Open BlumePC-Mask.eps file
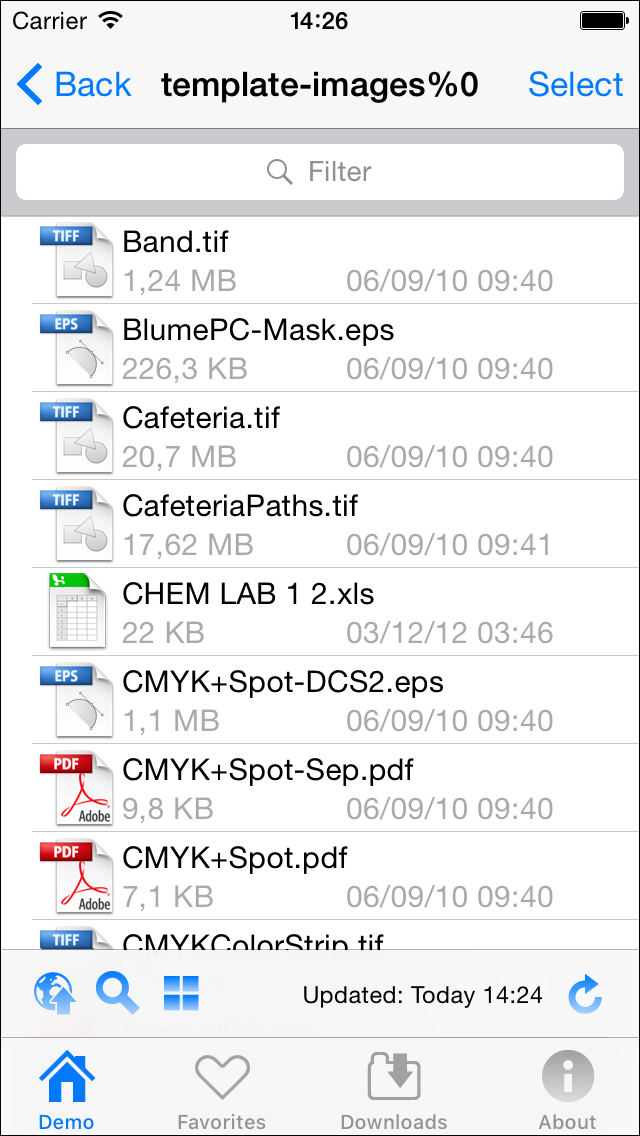The width and height of the screenshot is (640, 1136). [320, 348]
